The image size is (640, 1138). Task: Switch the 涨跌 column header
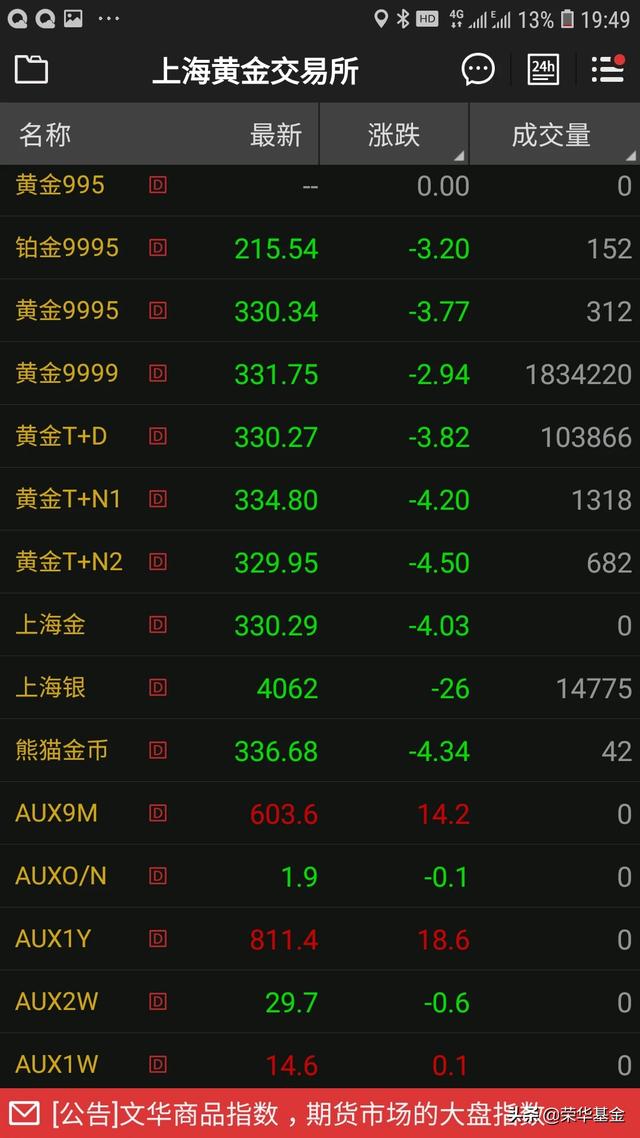click(394, 135)
